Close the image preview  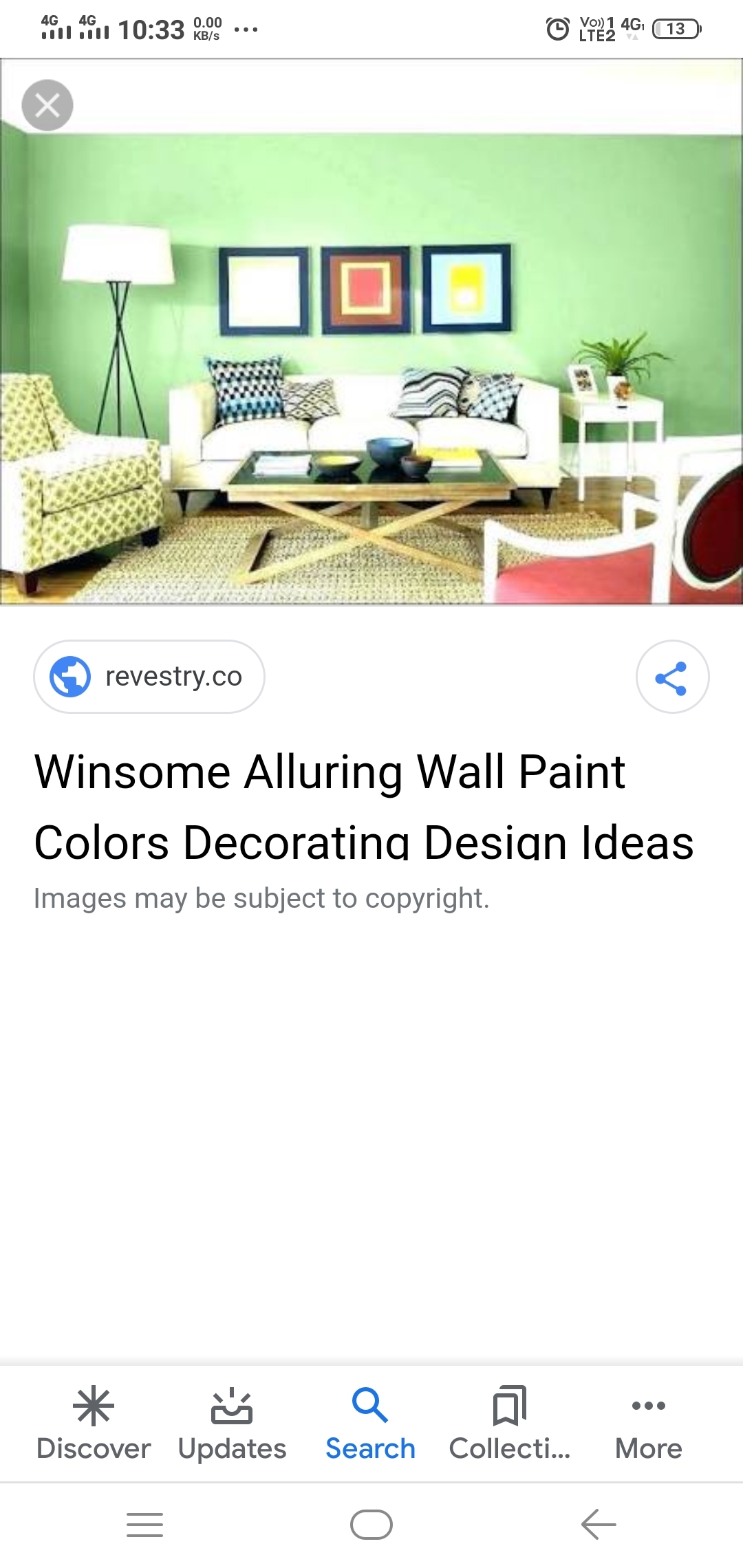pyautogui.click(x=47, y=105)
